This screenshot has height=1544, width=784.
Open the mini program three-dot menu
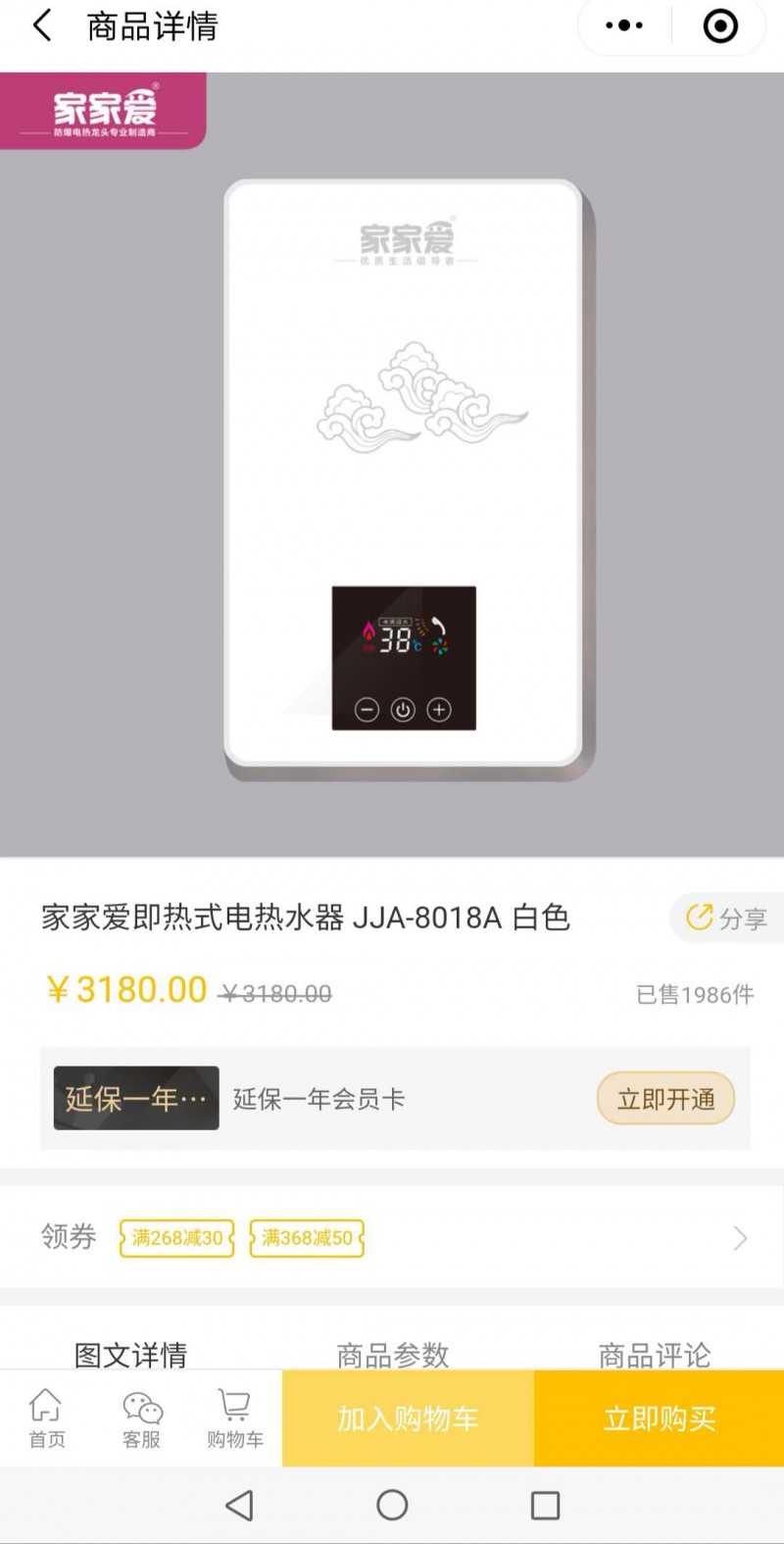(x=624, y=26)
